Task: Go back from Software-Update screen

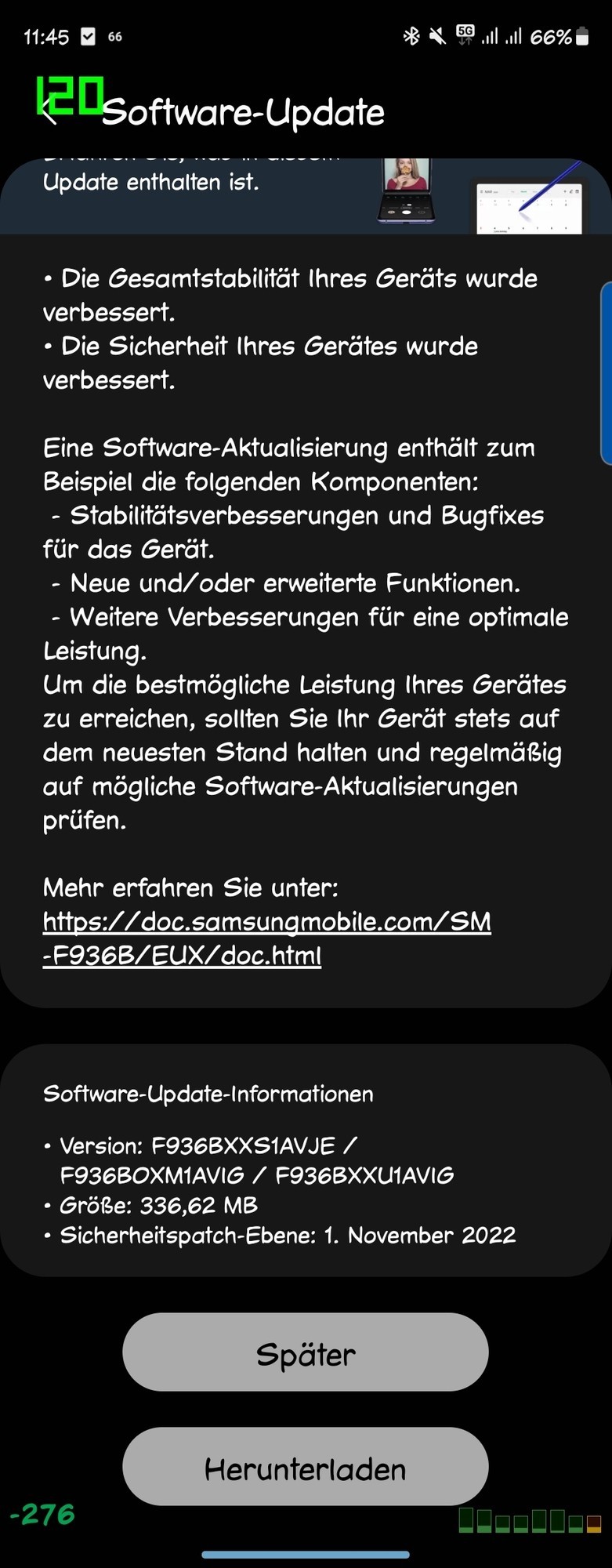Action: click(x=49, y=114)
